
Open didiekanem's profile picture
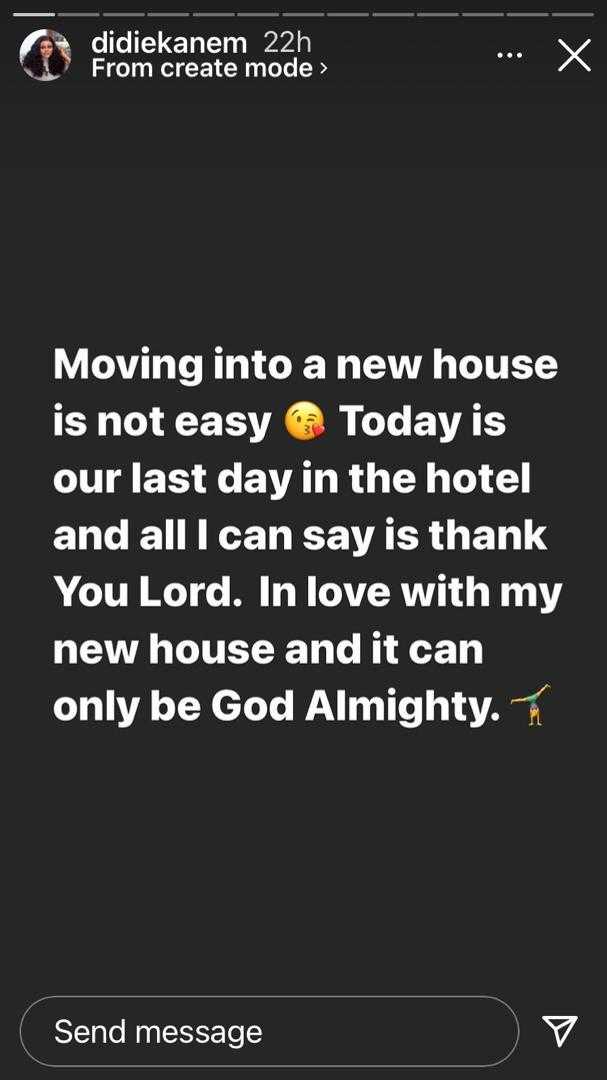click(45, 56)
